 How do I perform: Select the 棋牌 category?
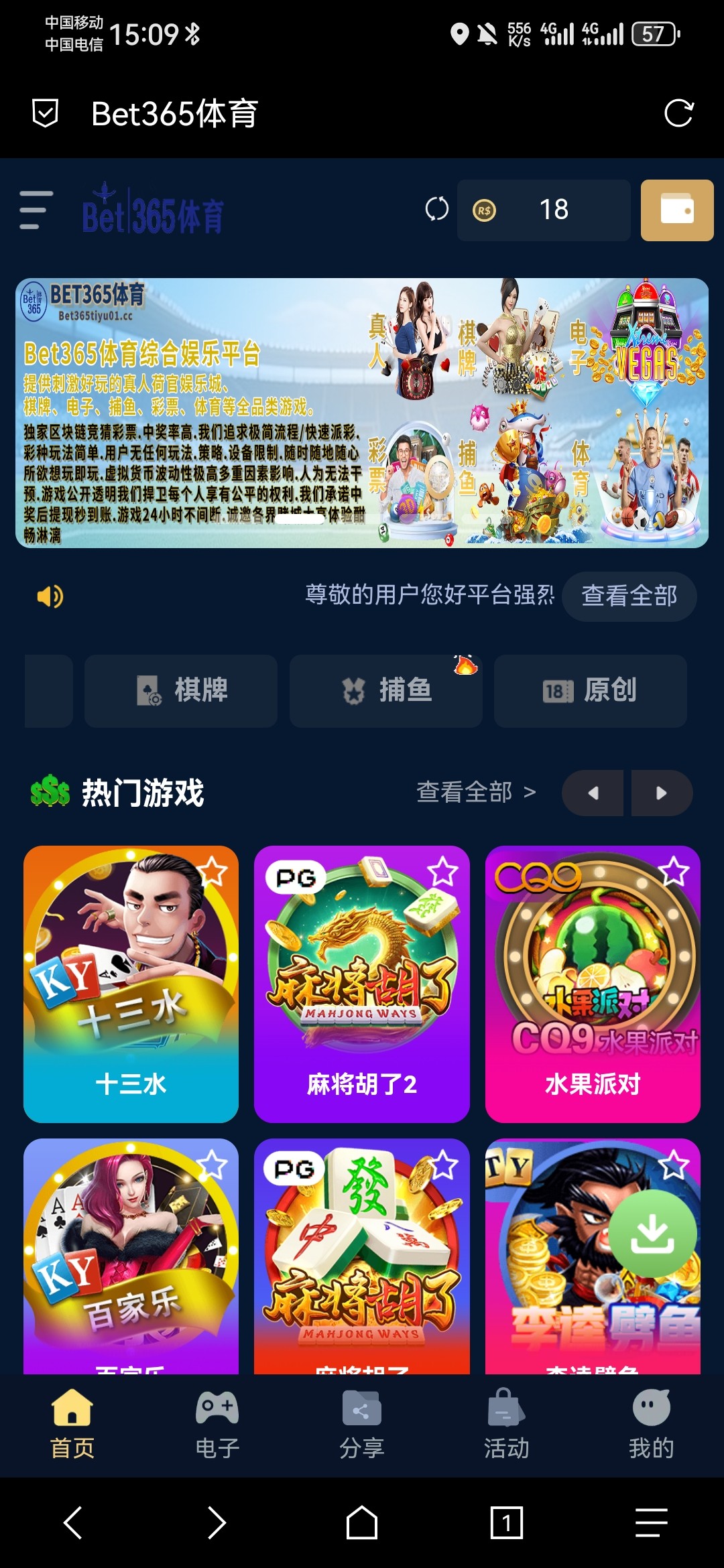(181, 690)
